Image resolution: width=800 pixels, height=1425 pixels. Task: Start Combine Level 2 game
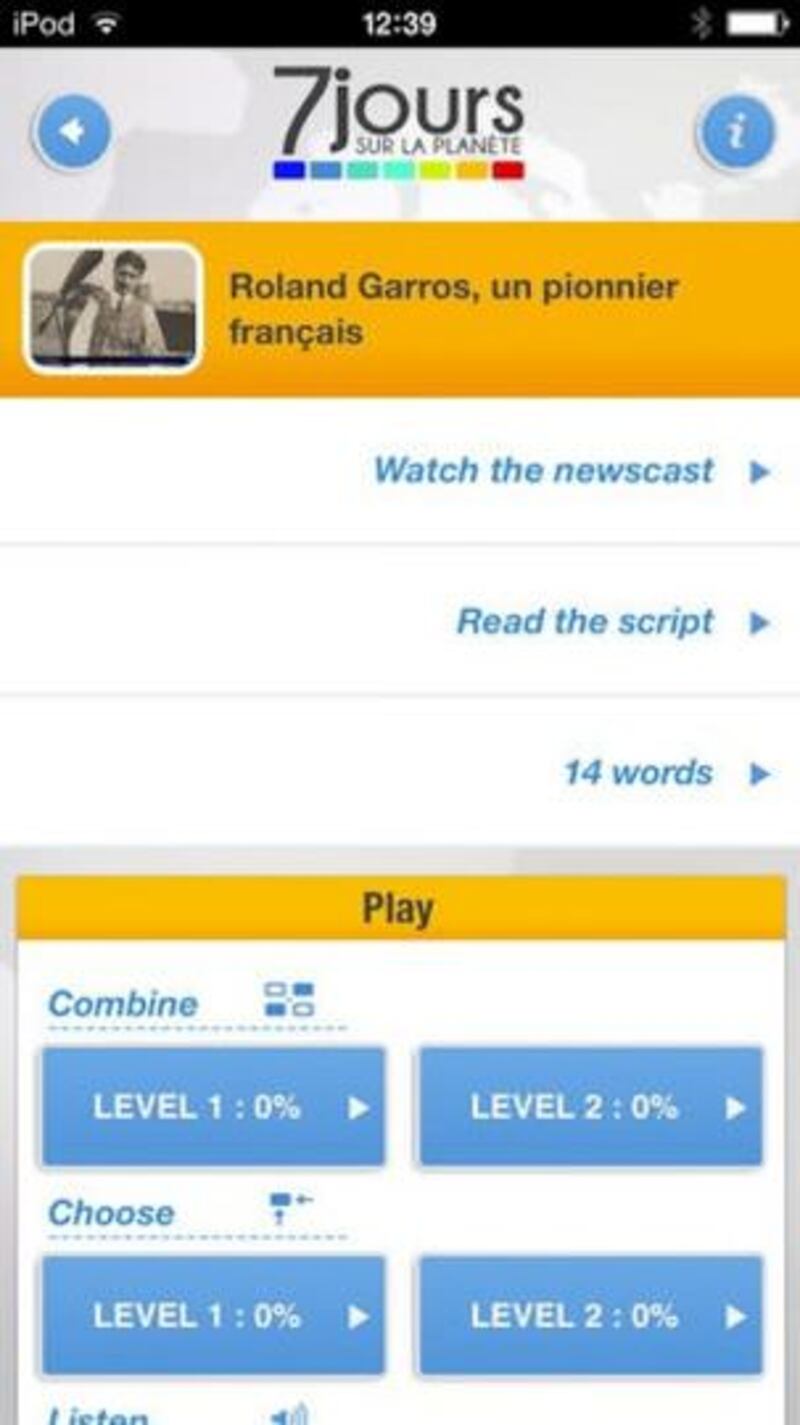tap(590, 1107)
